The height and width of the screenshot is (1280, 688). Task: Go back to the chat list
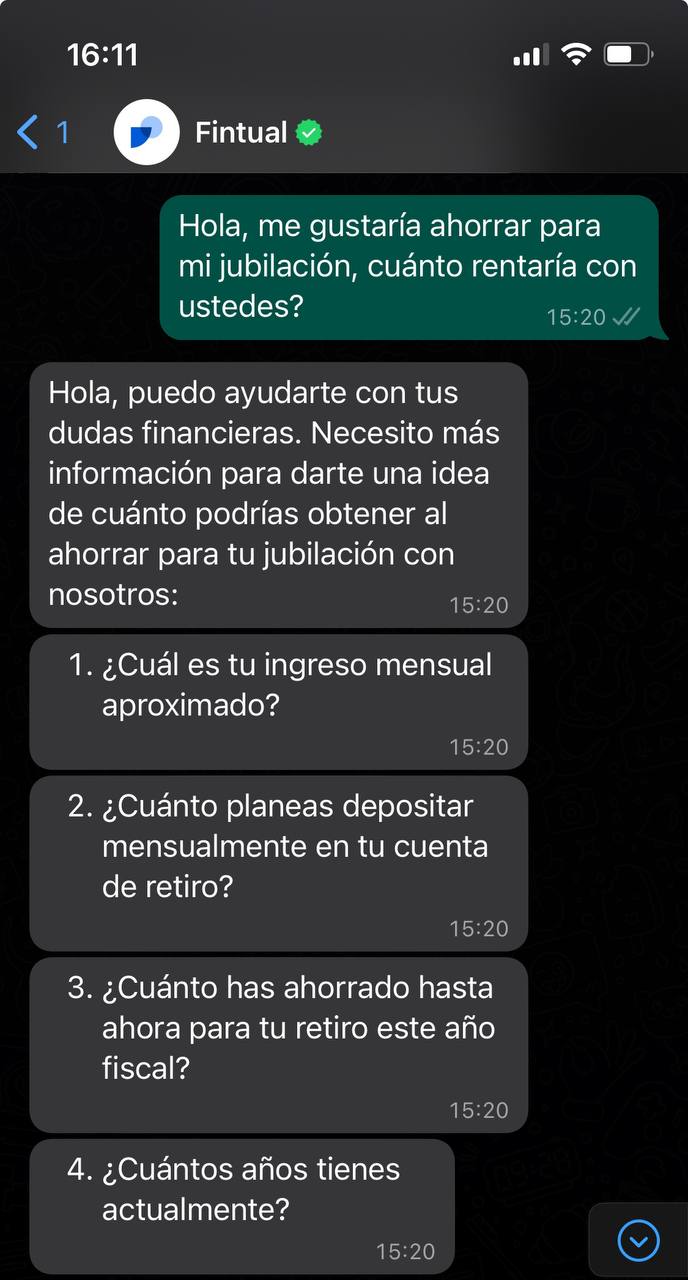43,132
